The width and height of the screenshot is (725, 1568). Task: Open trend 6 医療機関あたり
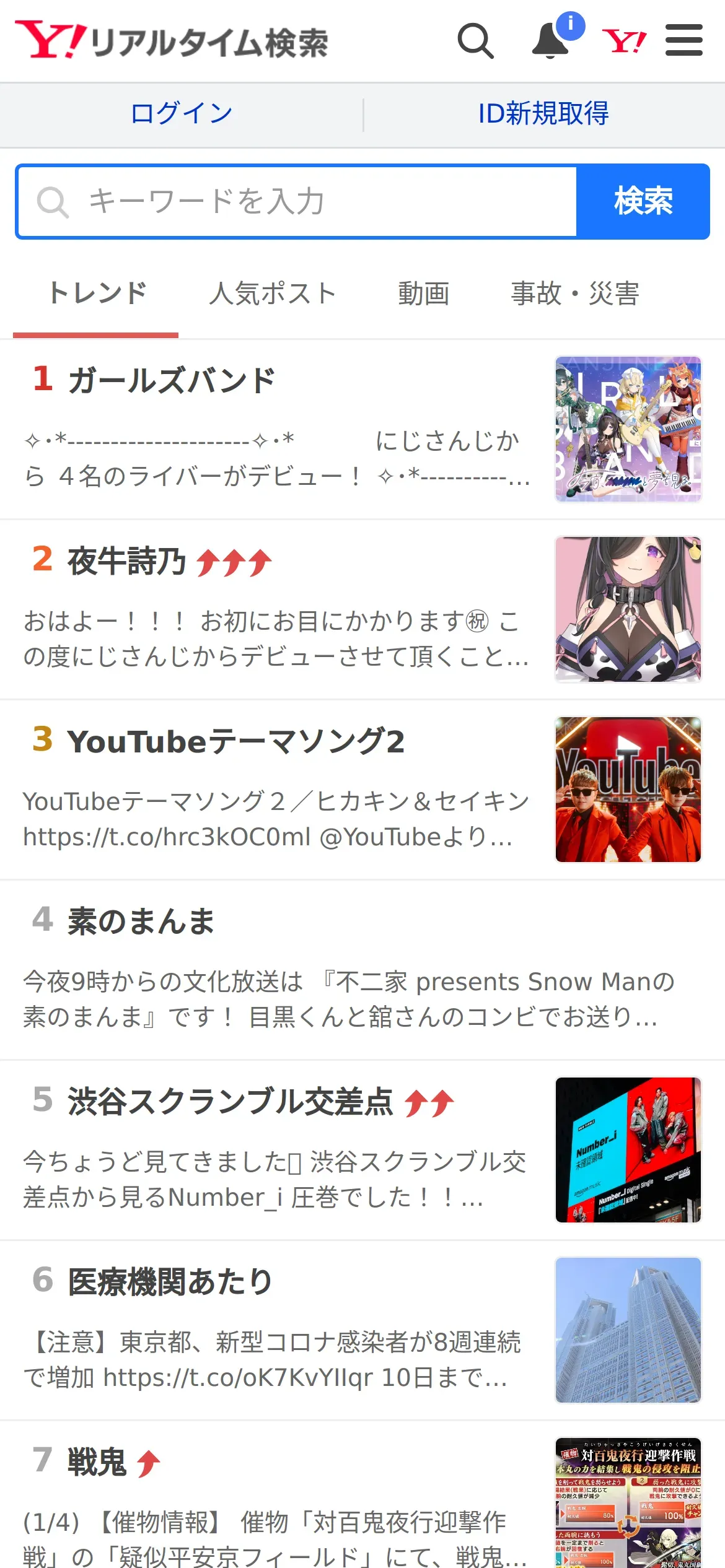pos(170,1282)
